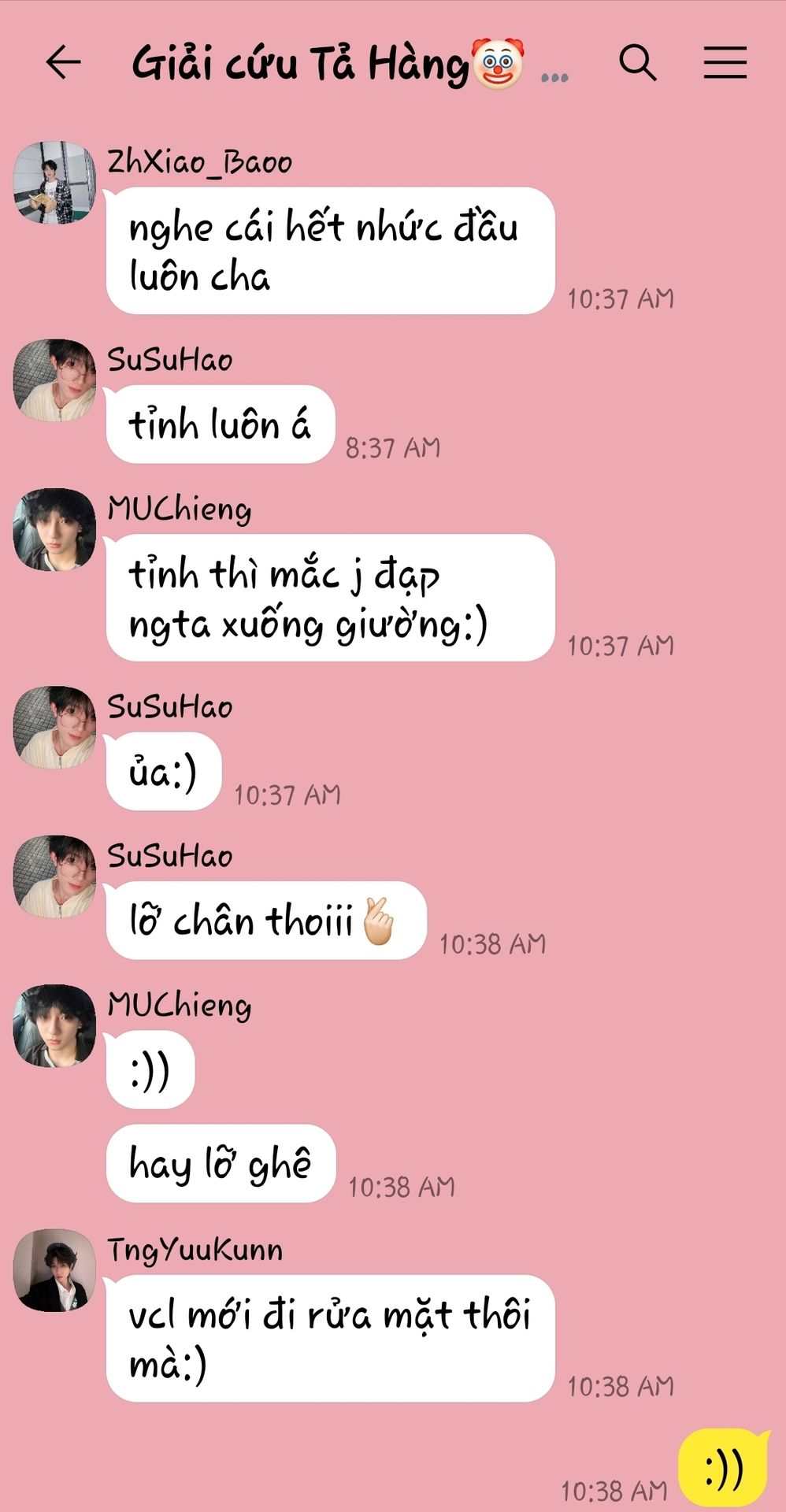786x1512 pixels.
Task: Open ZhXiao_Baoo's profile picture
Action: 54,183
